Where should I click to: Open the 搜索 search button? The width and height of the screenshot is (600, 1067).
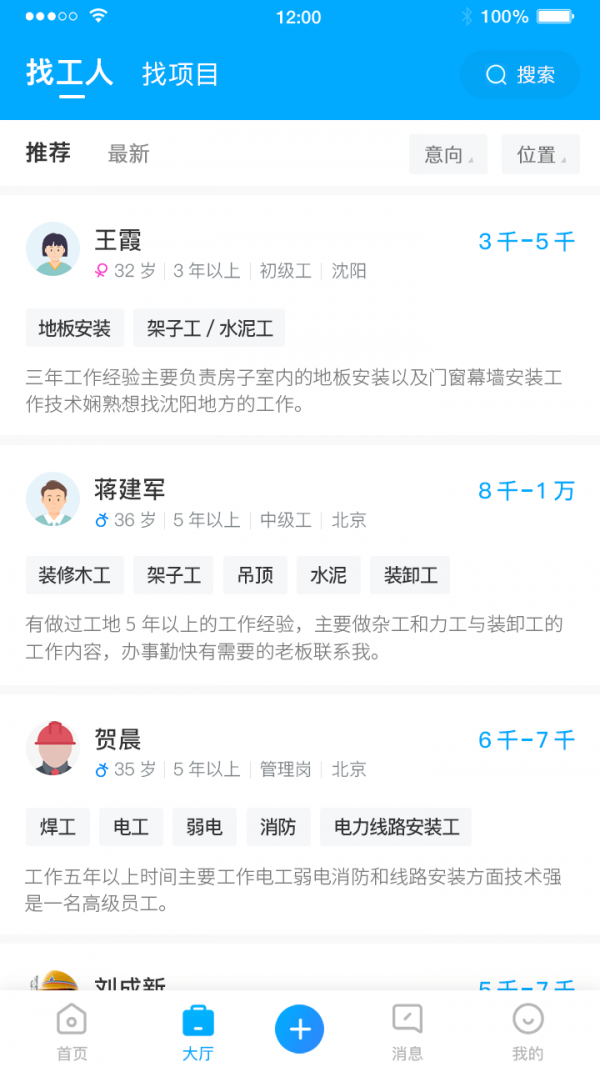(x=520, y=75)
